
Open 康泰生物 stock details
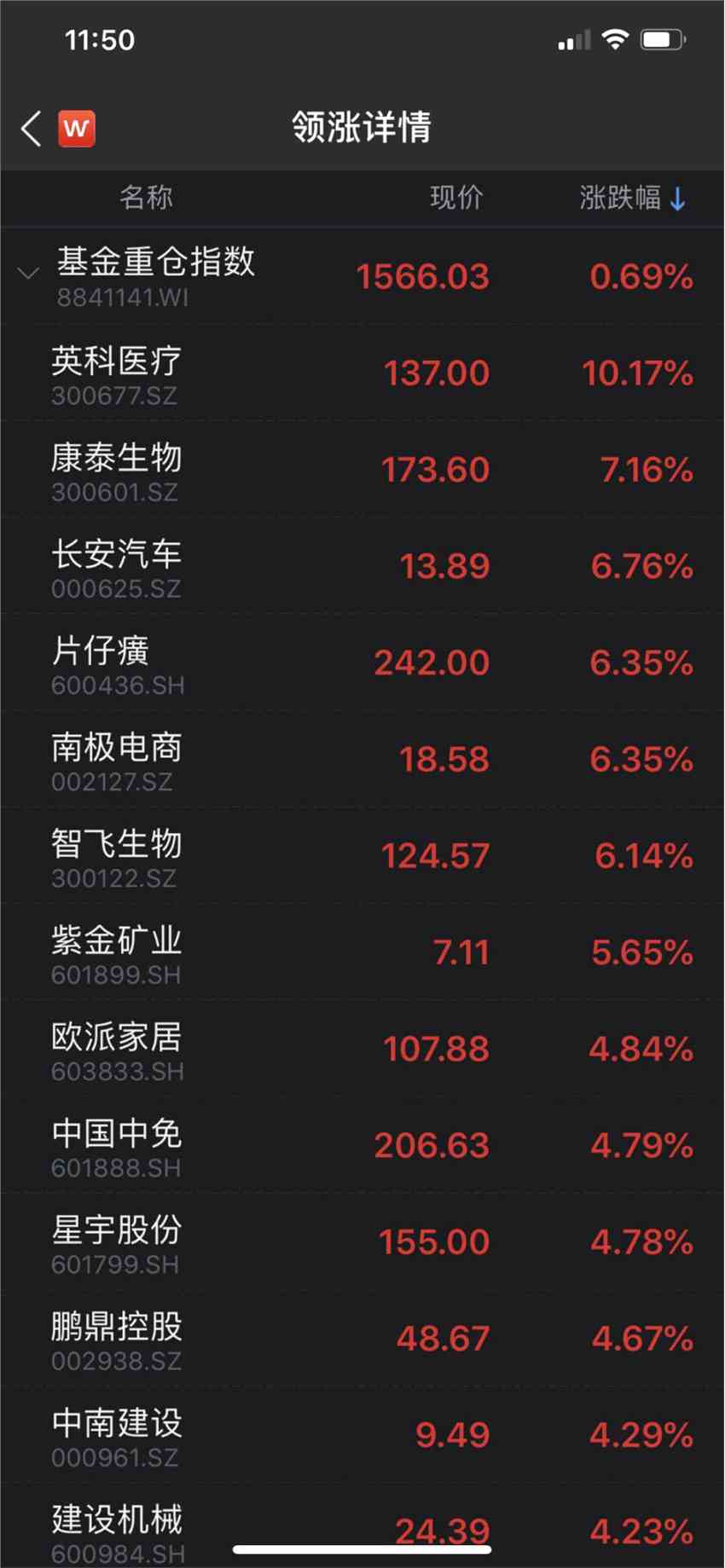[117, 469]
